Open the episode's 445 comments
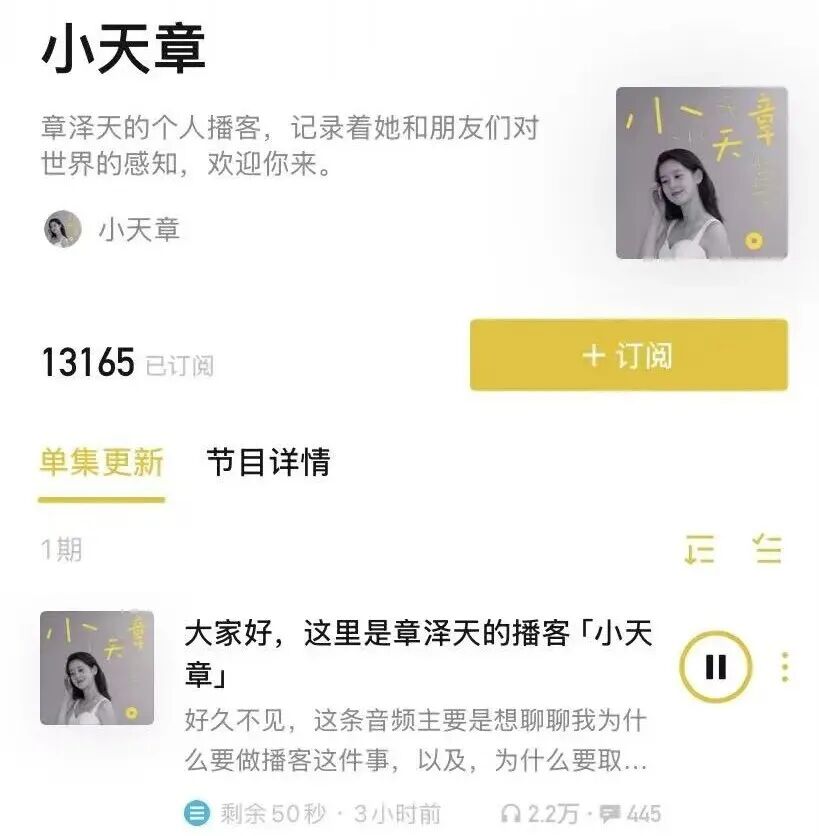This screenshot has width=819, height=836. pyautogui.click(x=631, y=814)
